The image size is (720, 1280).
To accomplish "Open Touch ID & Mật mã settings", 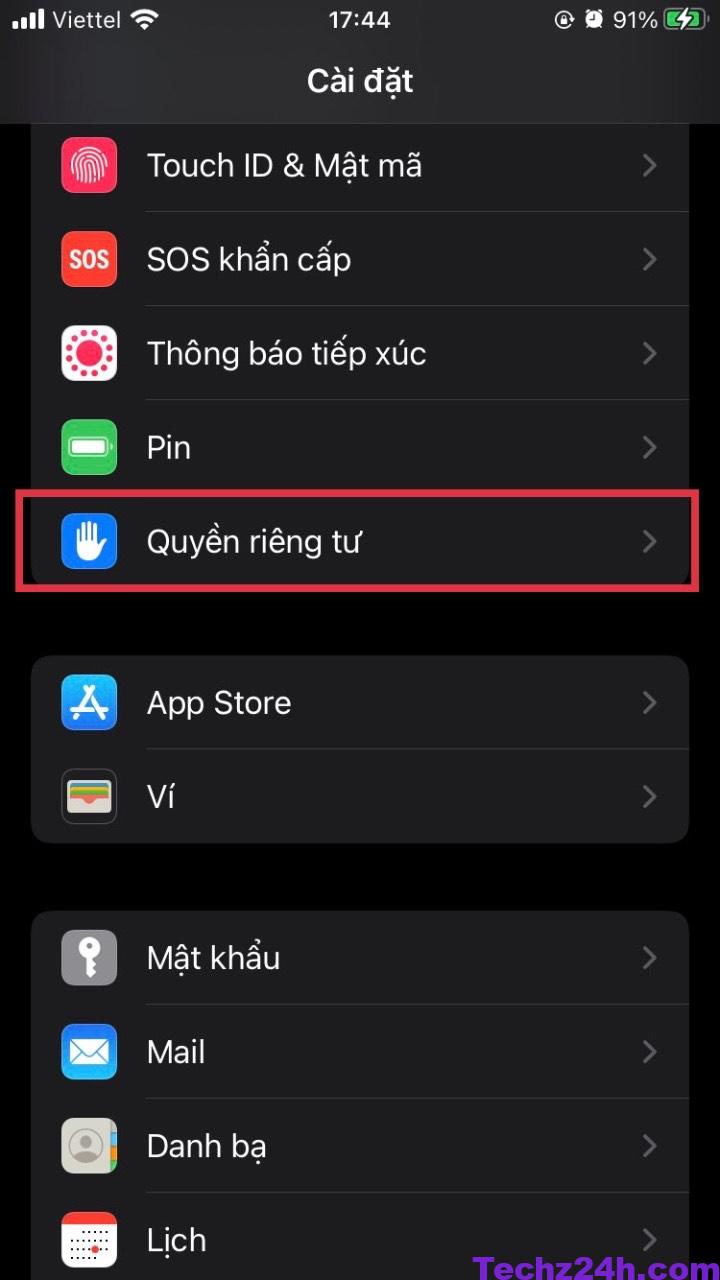I will click(360, 165).
